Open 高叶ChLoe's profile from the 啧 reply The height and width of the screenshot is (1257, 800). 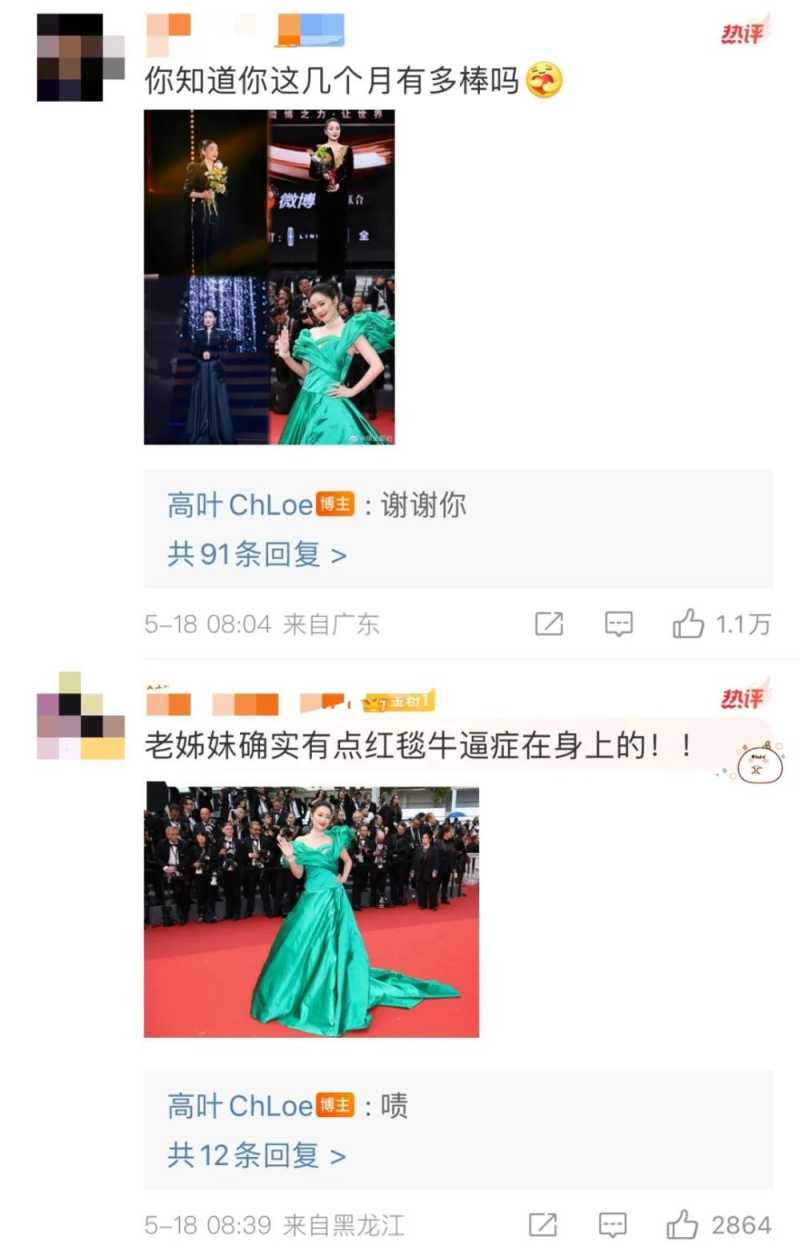(x=240, y=1106)
